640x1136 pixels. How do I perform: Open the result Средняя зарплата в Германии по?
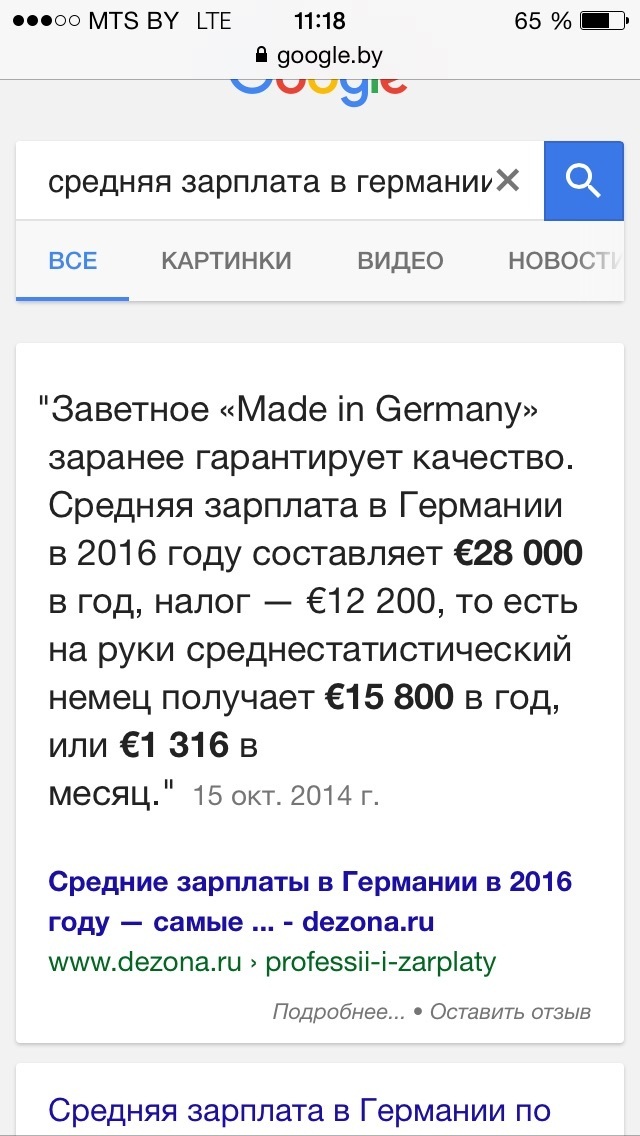(300, 1110)
